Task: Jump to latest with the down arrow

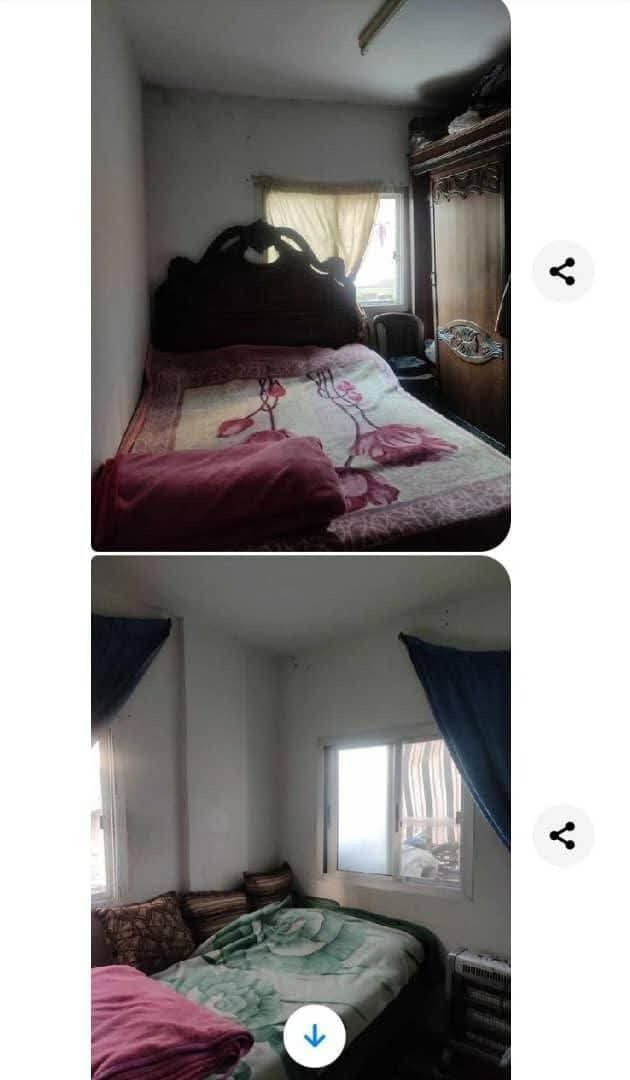Action: point(314,1036)
